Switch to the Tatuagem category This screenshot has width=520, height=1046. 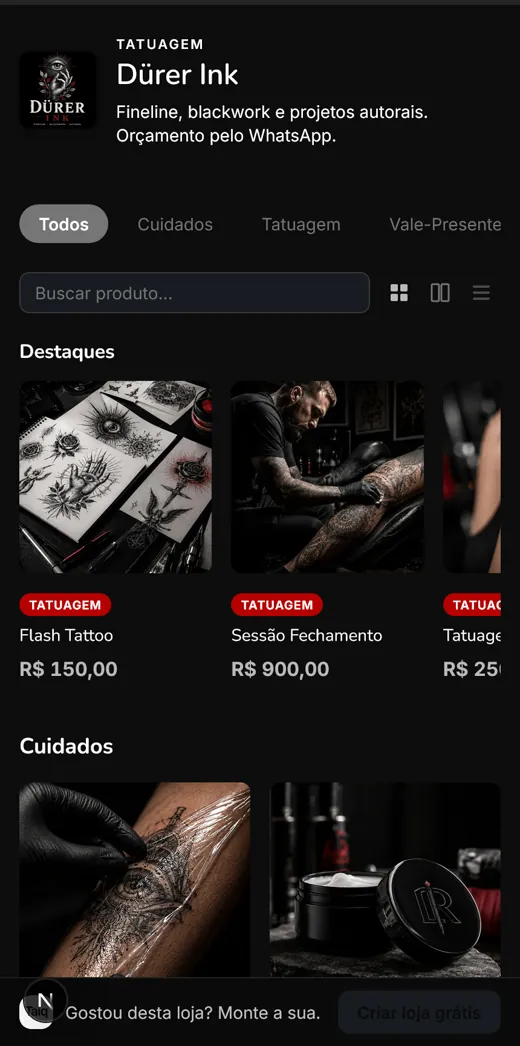point(301,224)
